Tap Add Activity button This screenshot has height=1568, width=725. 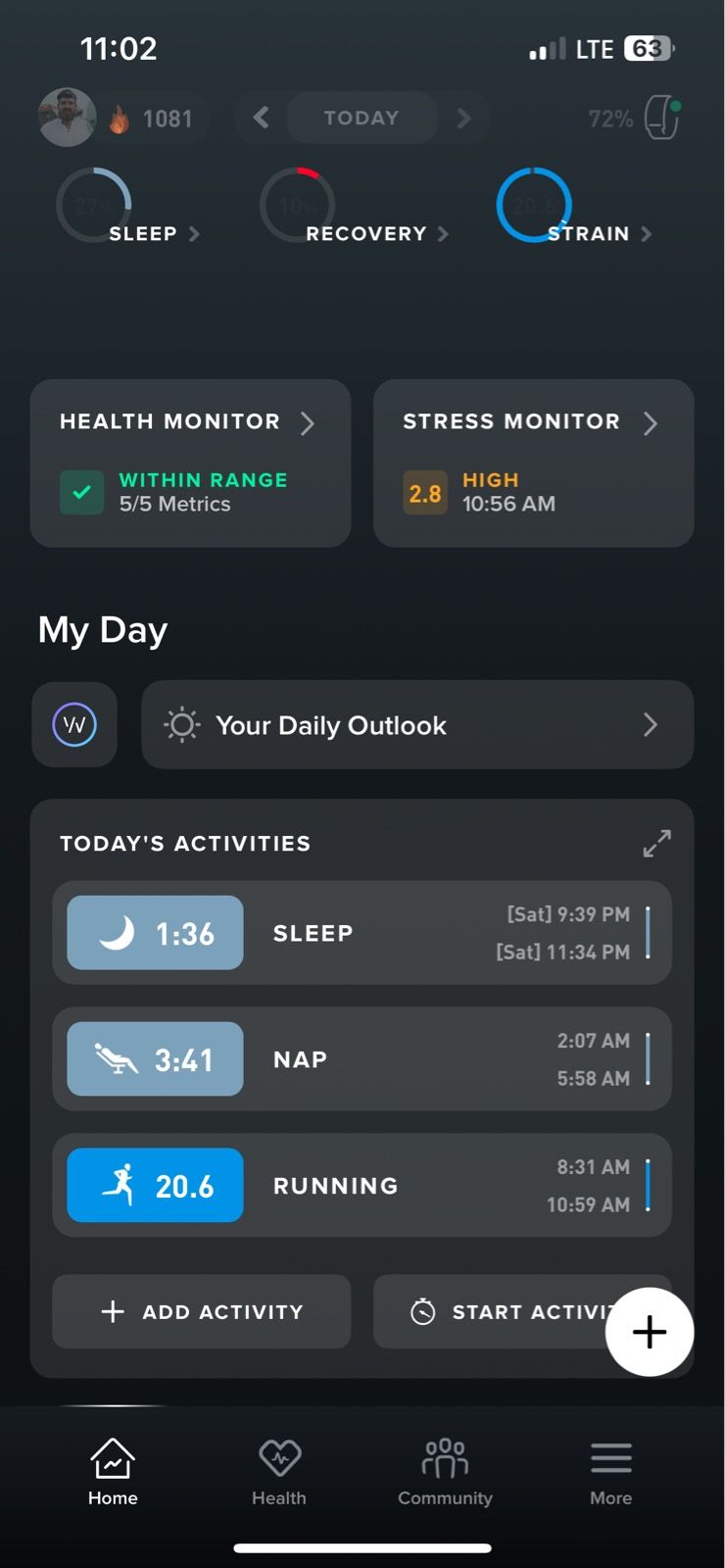coord(201,1311)
